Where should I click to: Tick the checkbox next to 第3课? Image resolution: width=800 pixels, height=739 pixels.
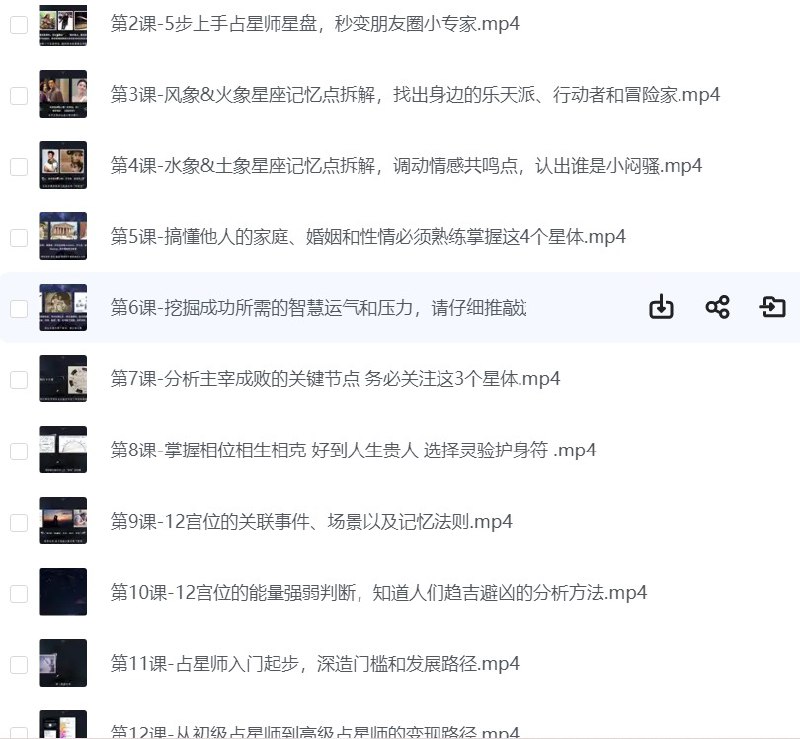(19, 96)
